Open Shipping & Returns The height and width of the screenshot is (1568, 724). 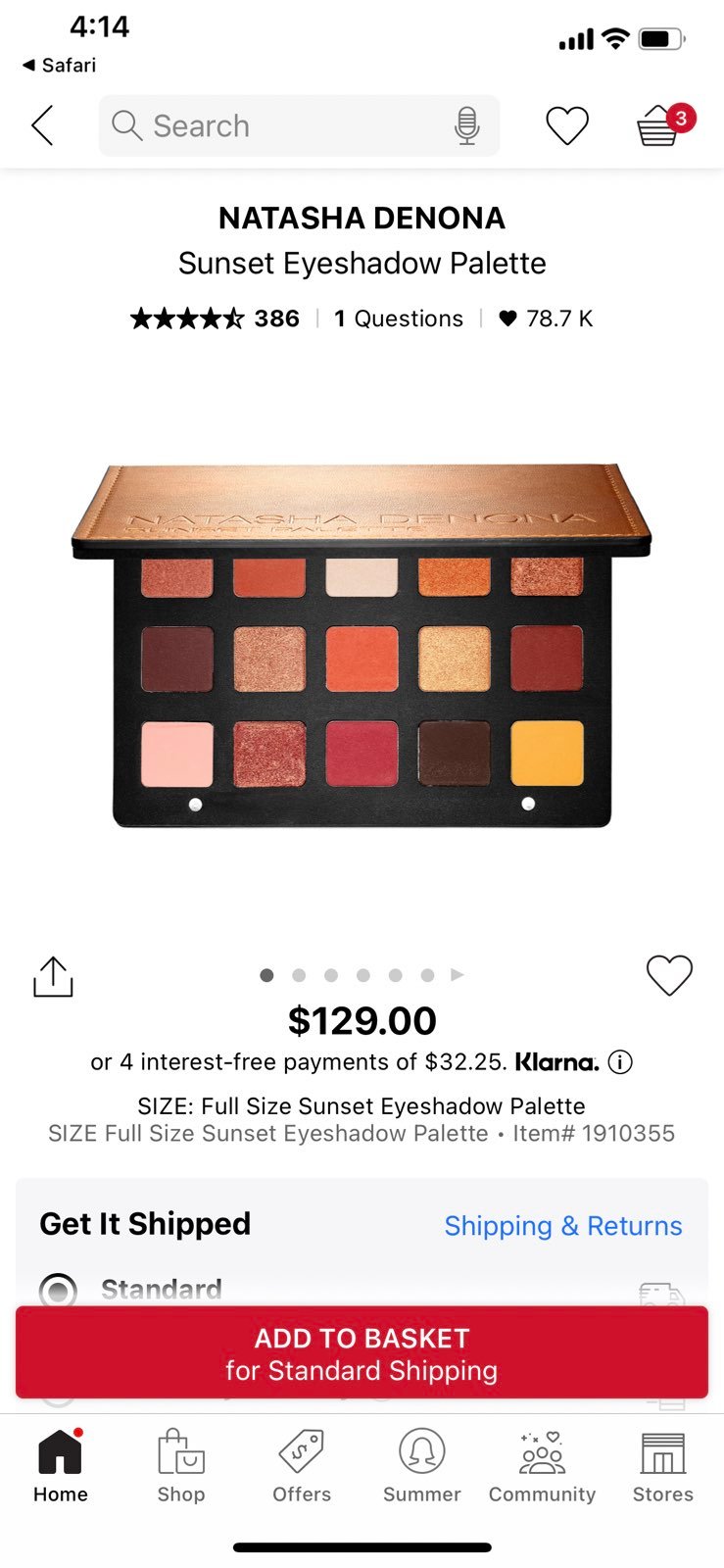click(563, 1225)
